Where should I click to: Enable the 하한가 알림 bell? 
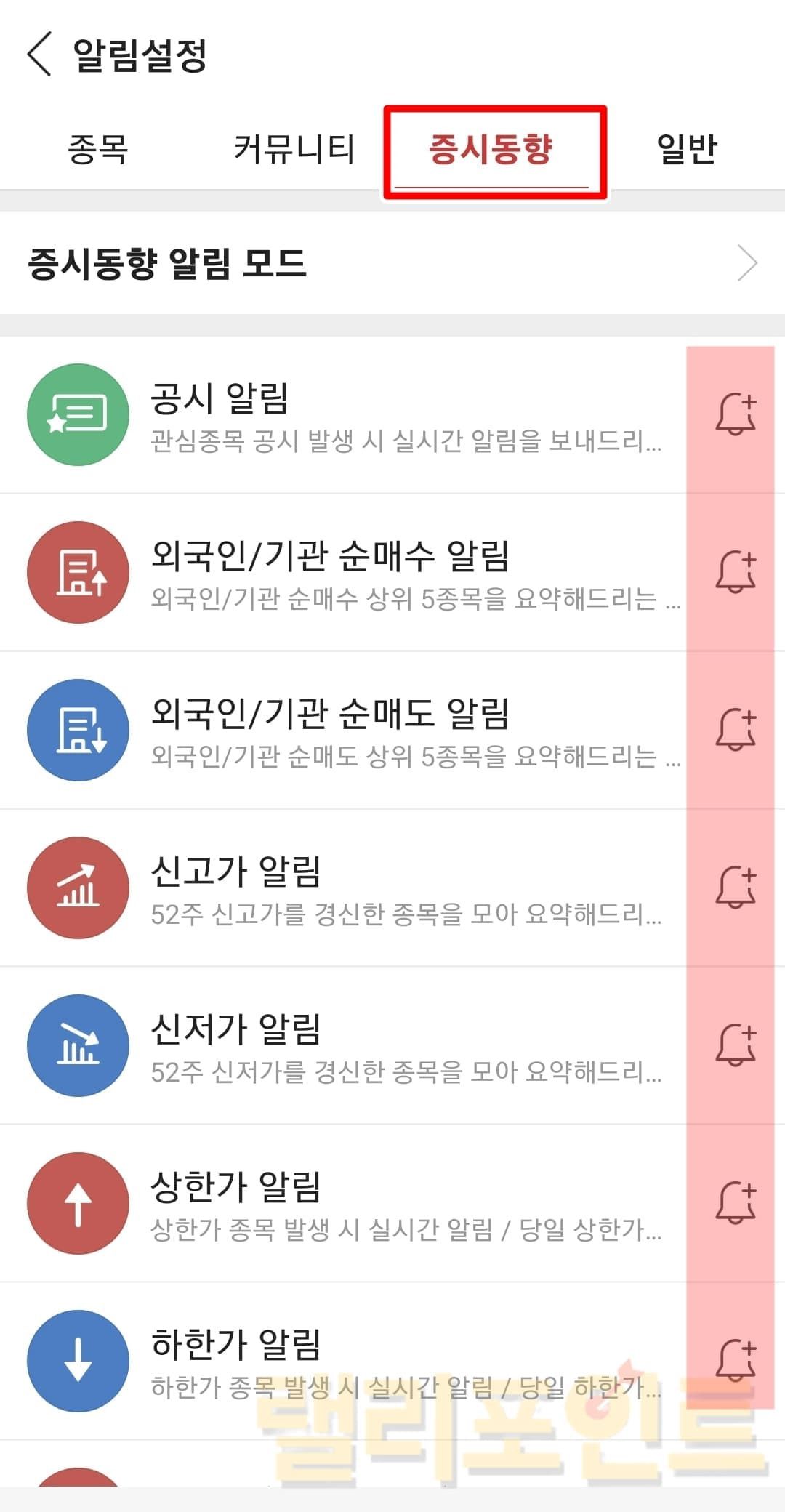[x=736, y=1361]
